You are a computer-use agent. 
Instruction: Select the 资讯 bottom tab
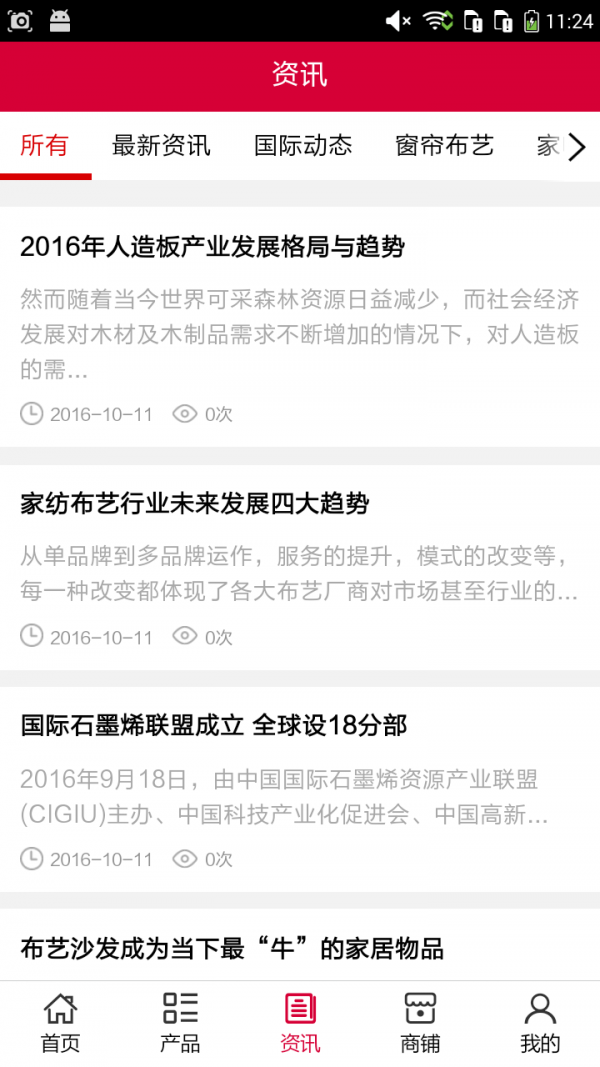pyautogui.click(x=300, y=1023)
